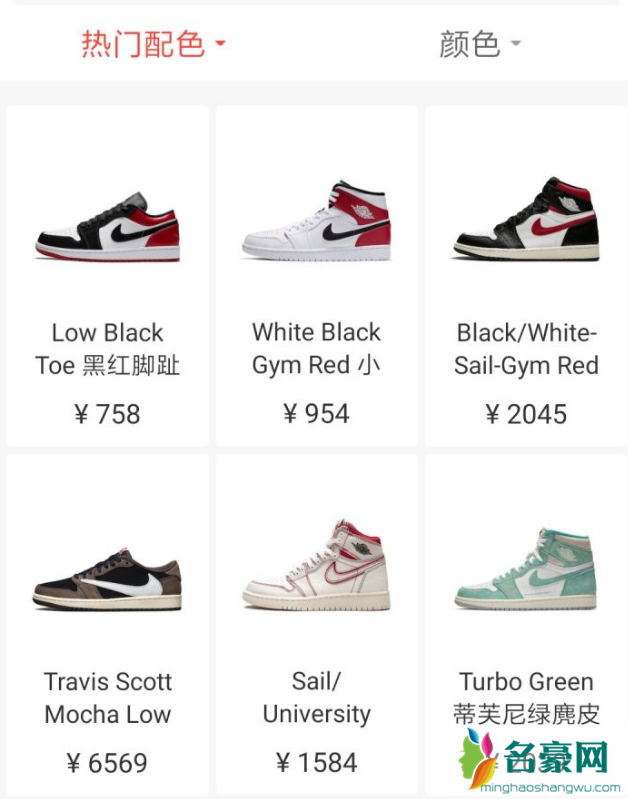Screen dimensions: 628x799
Task: Select the Black/White-Sail-Gym Red shoe
Action: tap(526, 276)
